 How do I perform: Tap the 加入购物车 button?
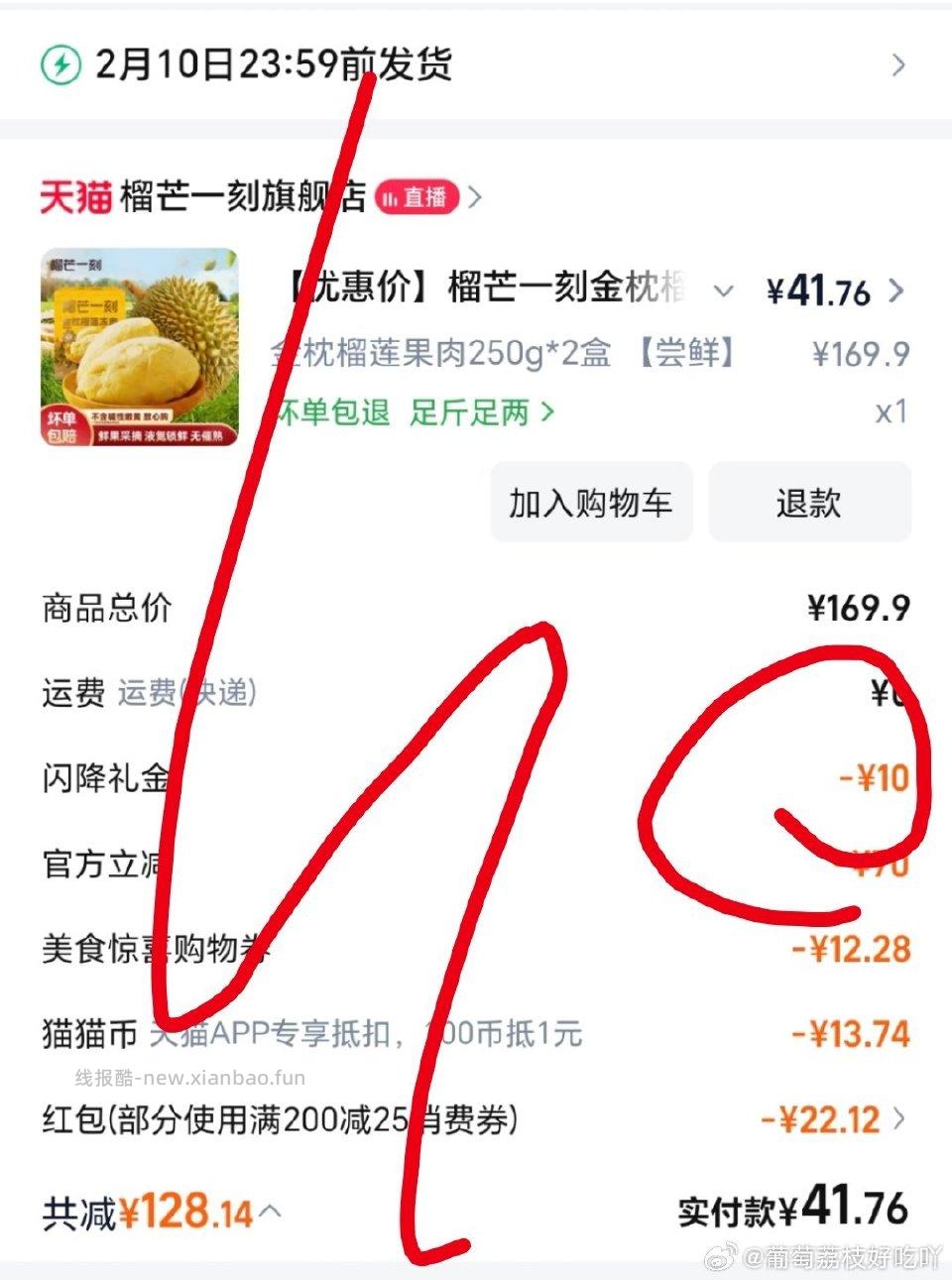(590, 503)
